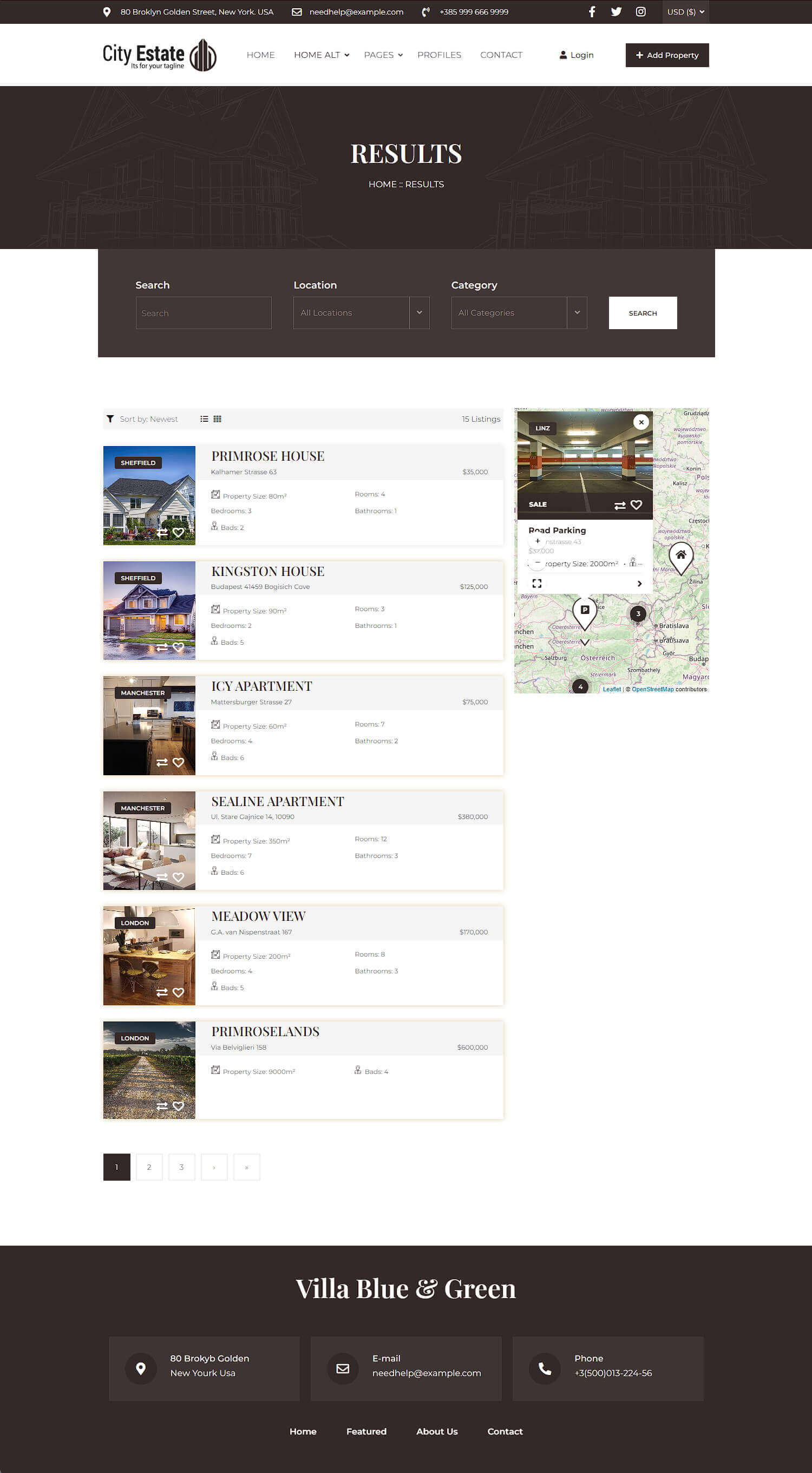Compare the Icy Apartment listing

point(162,762)
